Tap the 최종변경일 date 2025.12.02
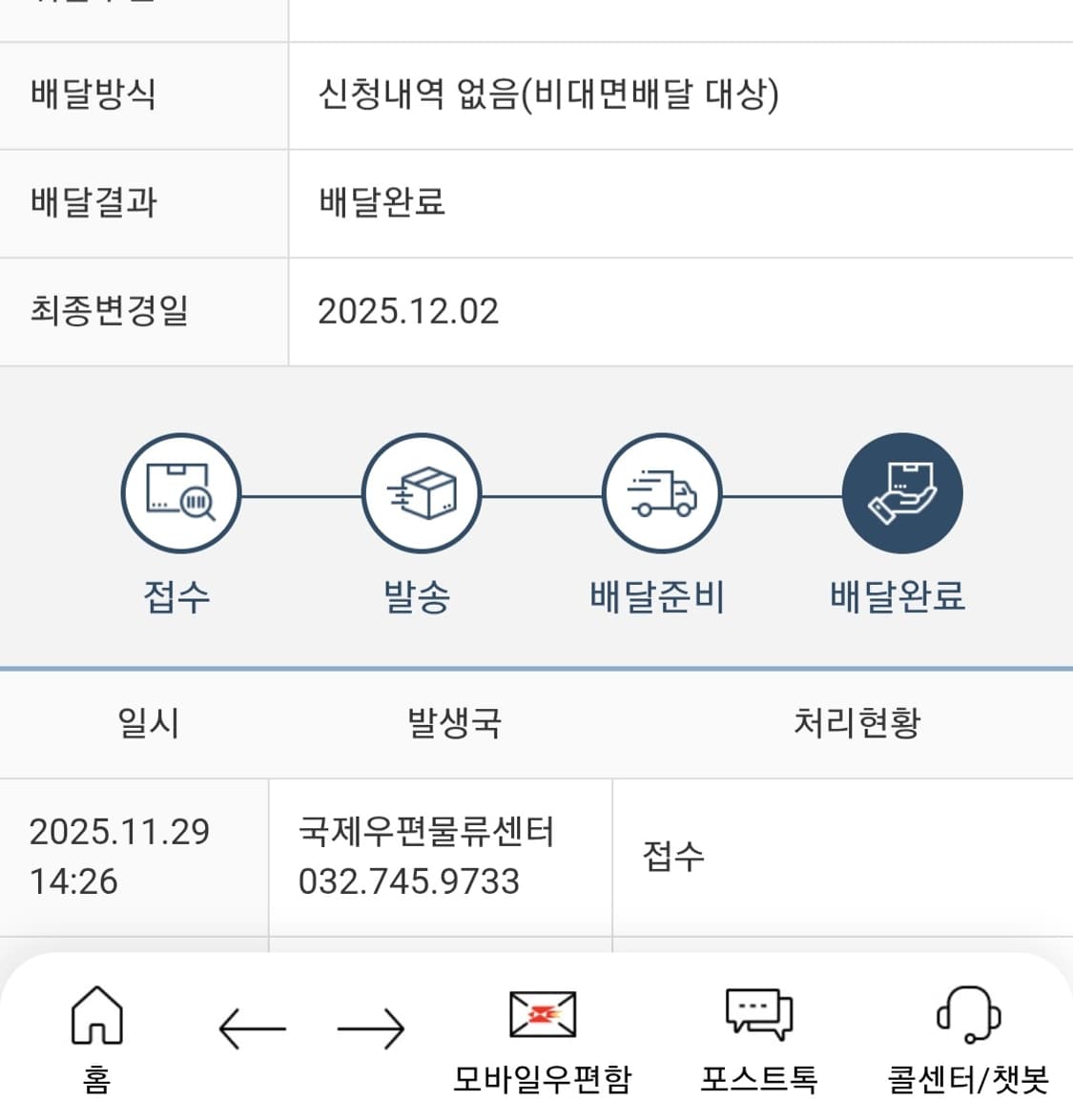This screenshot has width=1073, height=1120. click(x=408, y=310)
